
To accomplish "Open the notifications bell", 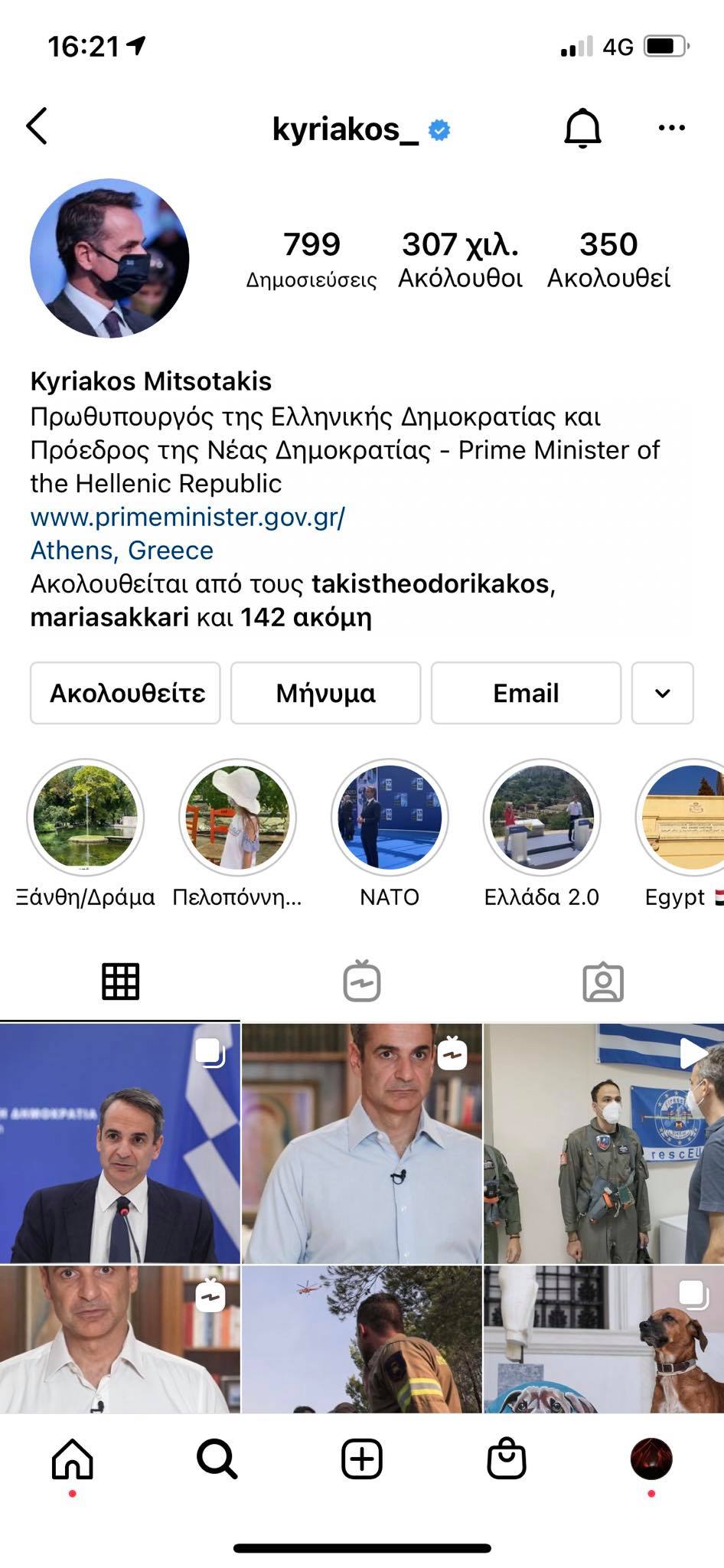I will pyautogui.click(x=584, y=126).
